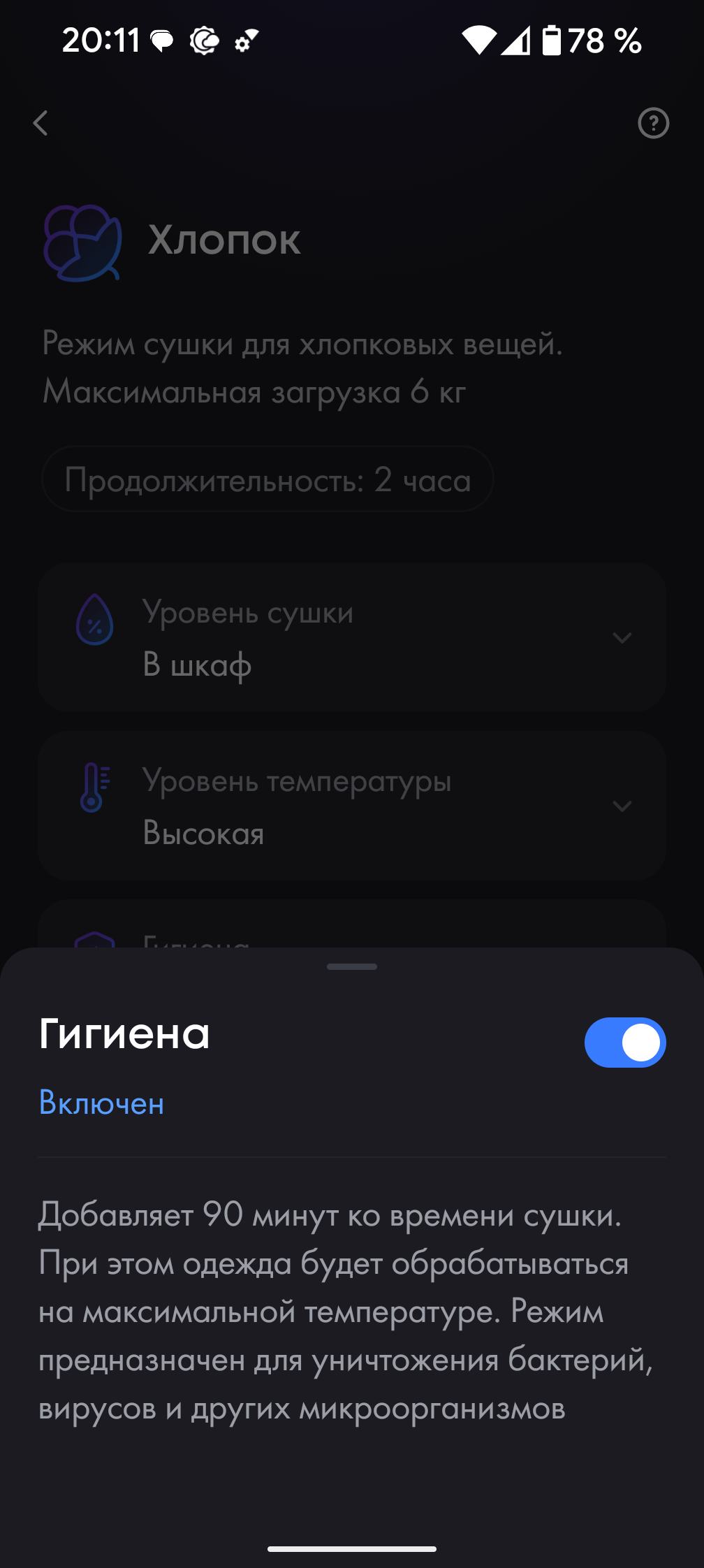Go back using the top arrow
Screen dimensions: 704x1568
41,124
